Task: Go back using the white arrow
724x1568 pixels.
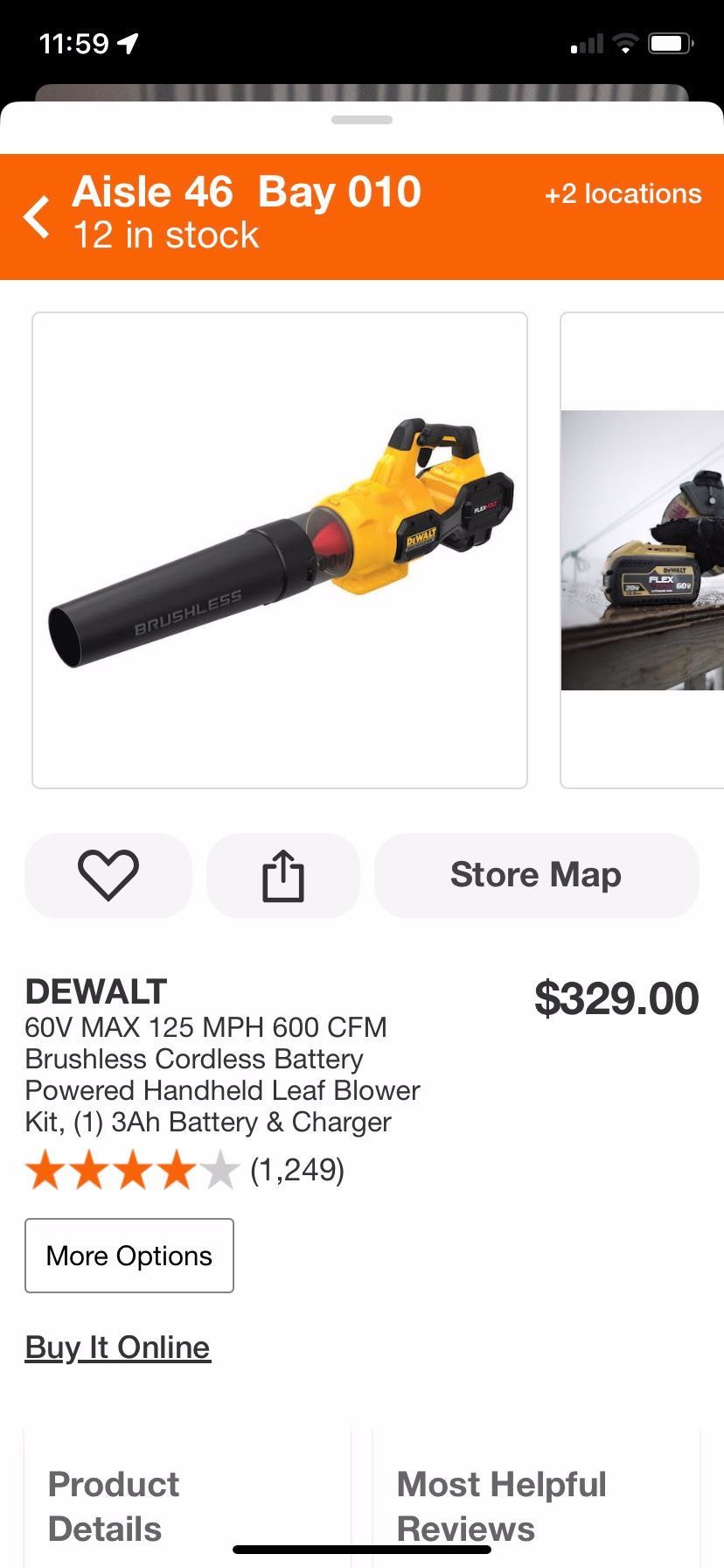Action: [x=37, y=217]
